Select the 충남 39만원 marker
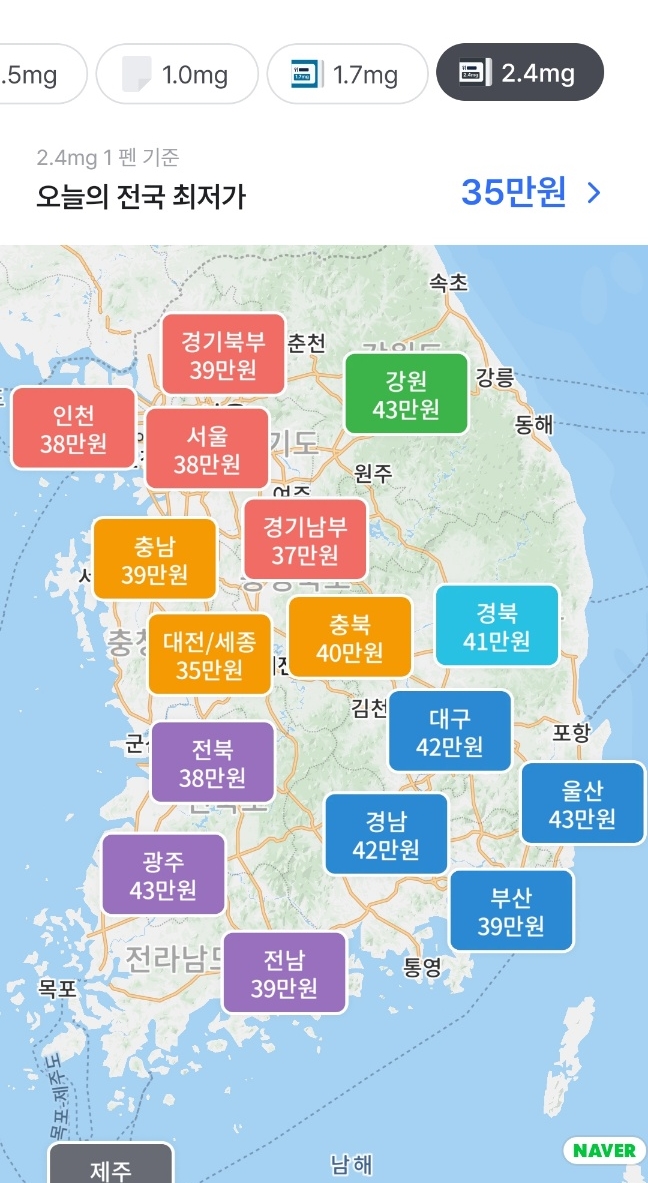This screenshot has height=1183, width=648. pos(155,558)
